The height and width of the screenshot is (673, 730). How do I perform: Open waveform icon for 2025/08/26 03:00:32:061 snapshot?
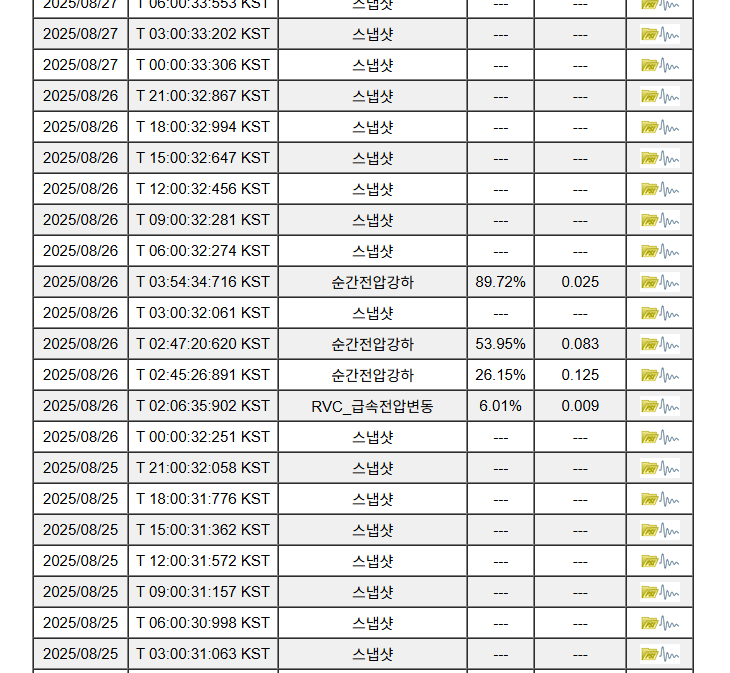click(x=659, y=313)
